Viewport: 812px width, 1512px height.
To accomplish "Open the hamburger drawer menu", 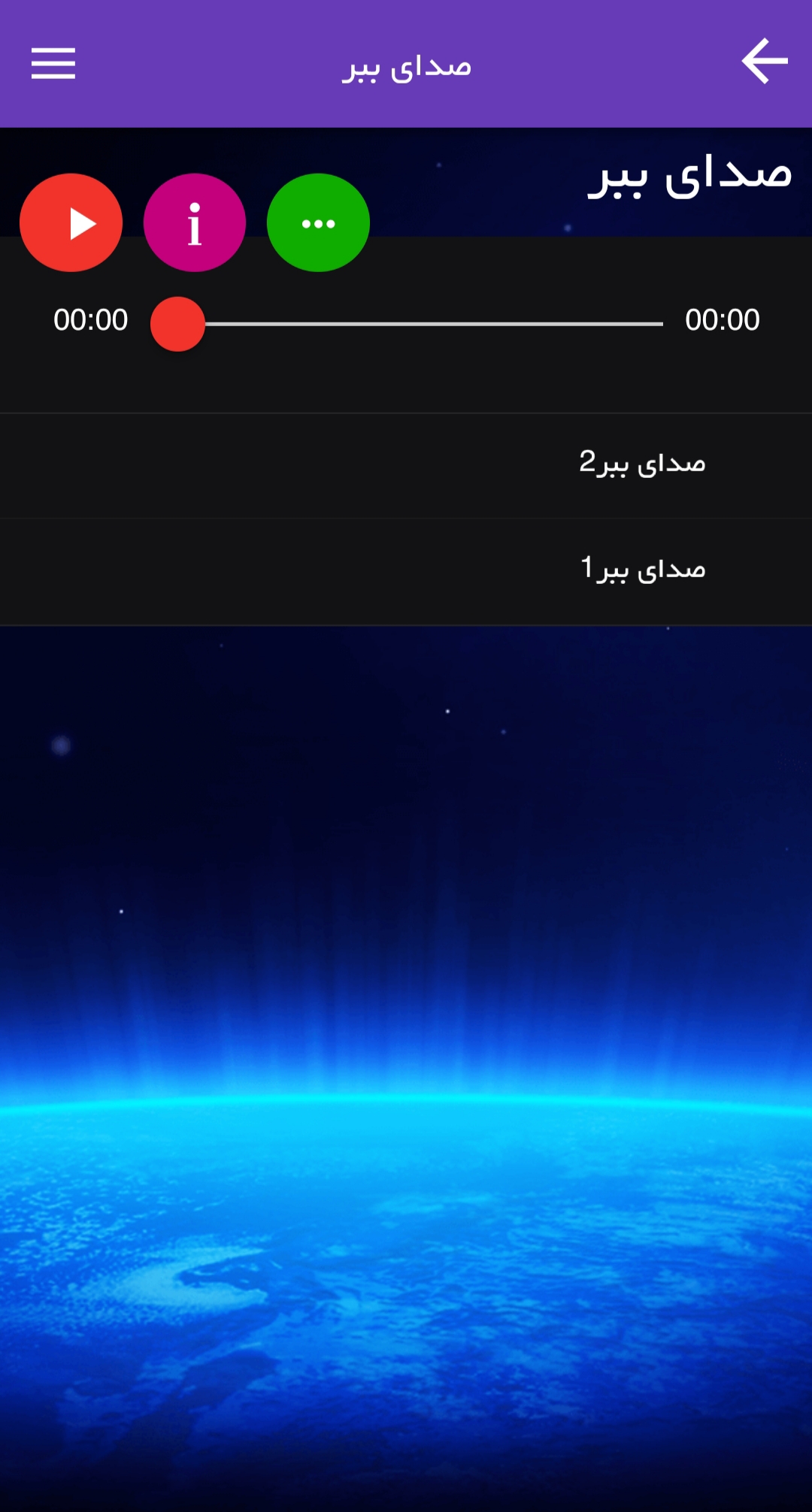I will tap(53, 63).
